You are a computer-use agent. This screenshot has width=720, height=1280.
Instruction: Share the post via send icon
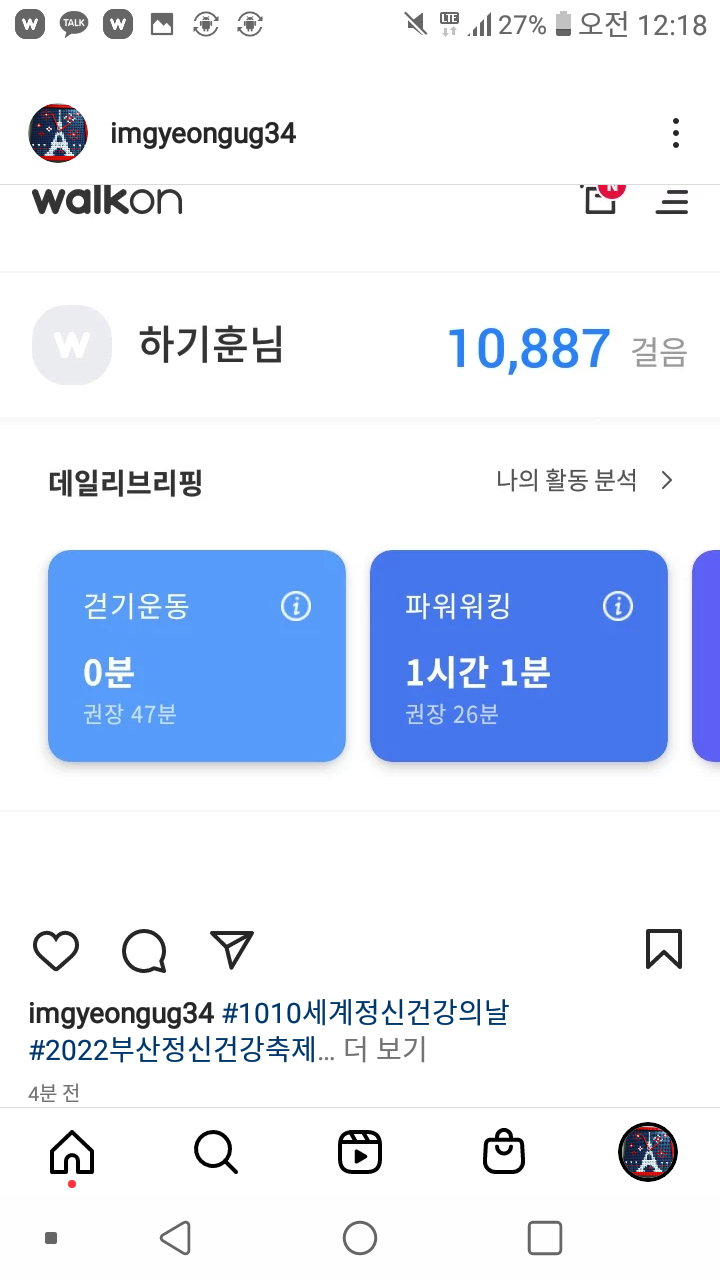232,950
